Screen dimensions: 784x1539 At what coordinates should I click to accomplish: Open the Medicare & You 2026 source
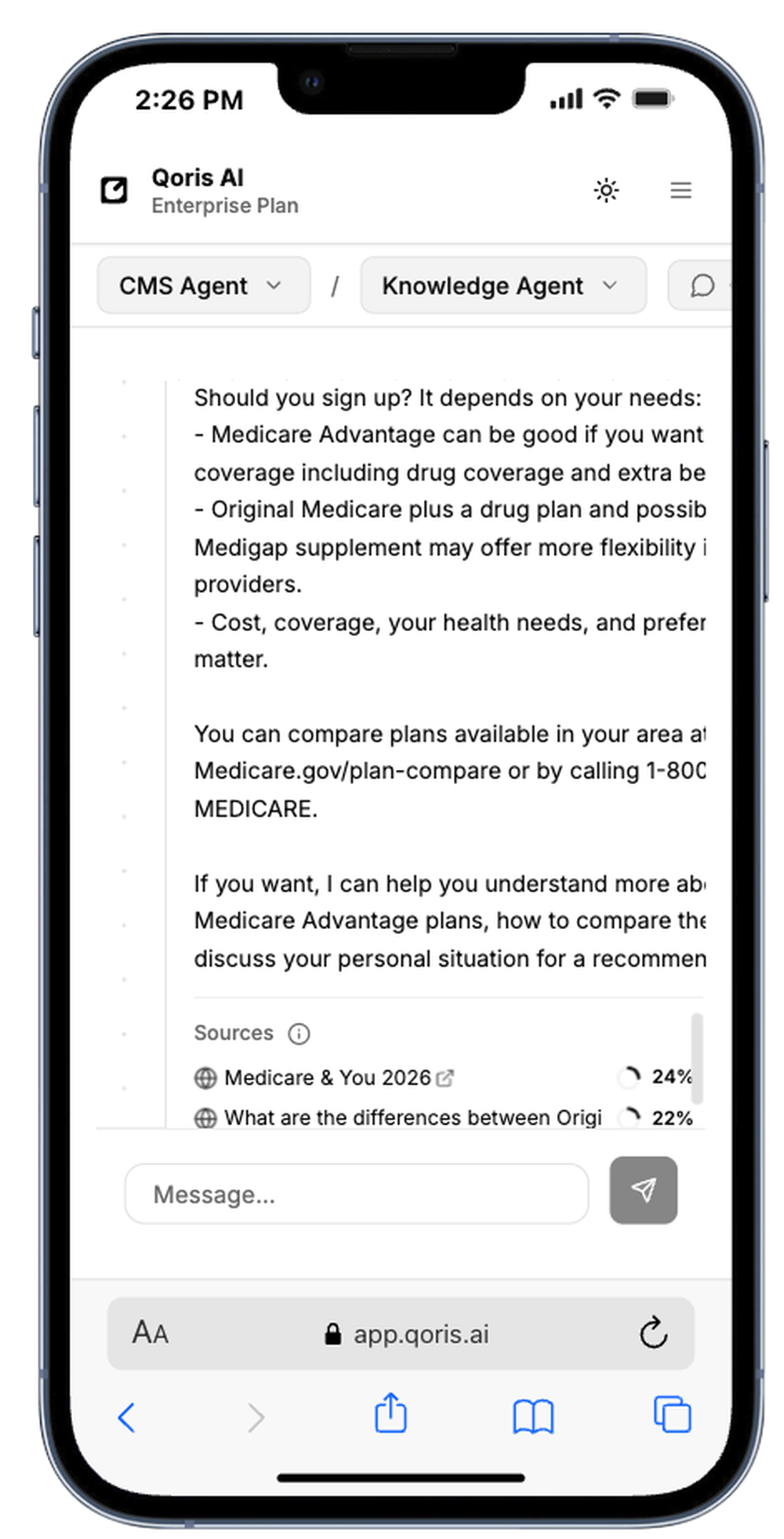pyautogui.click(x=327, y=1077)
